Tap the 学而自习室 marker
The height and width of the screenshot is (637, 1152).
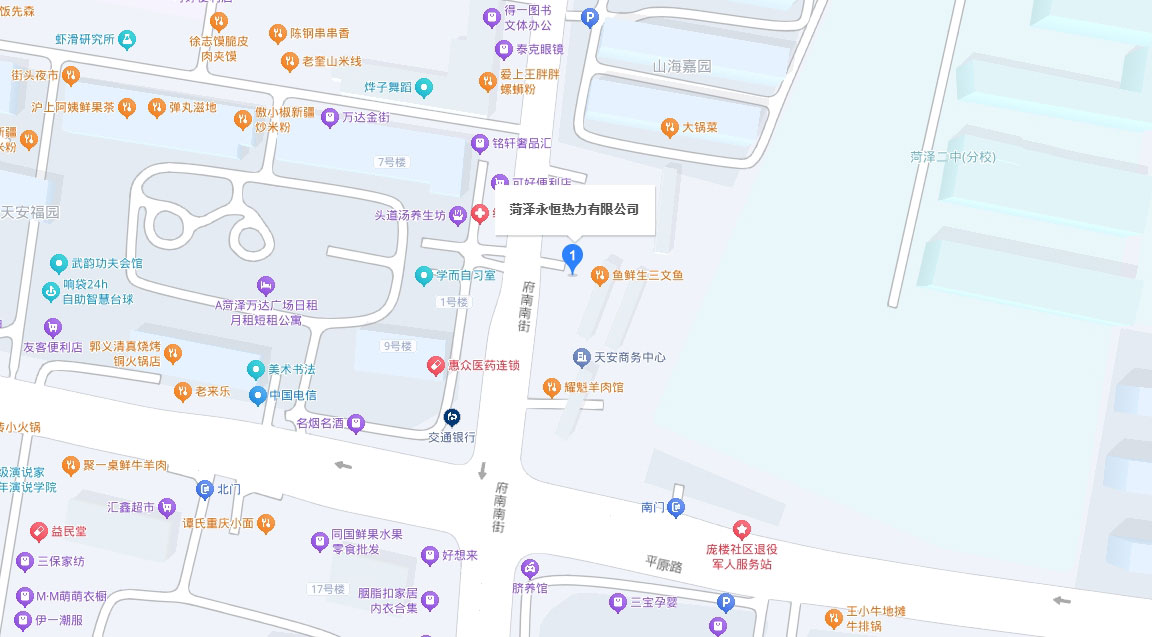[x=424, y=274]
